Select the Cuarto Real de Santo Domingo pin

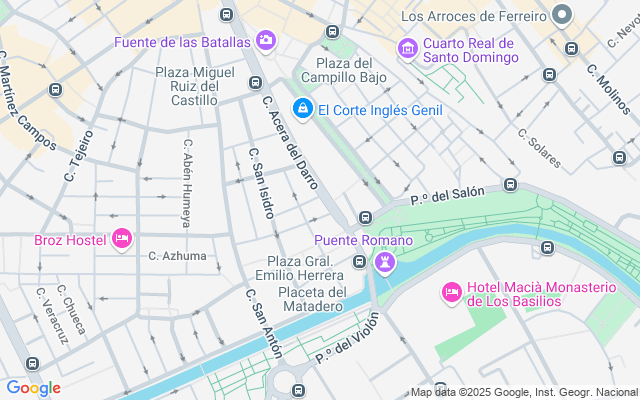click(x=407, y=48)
